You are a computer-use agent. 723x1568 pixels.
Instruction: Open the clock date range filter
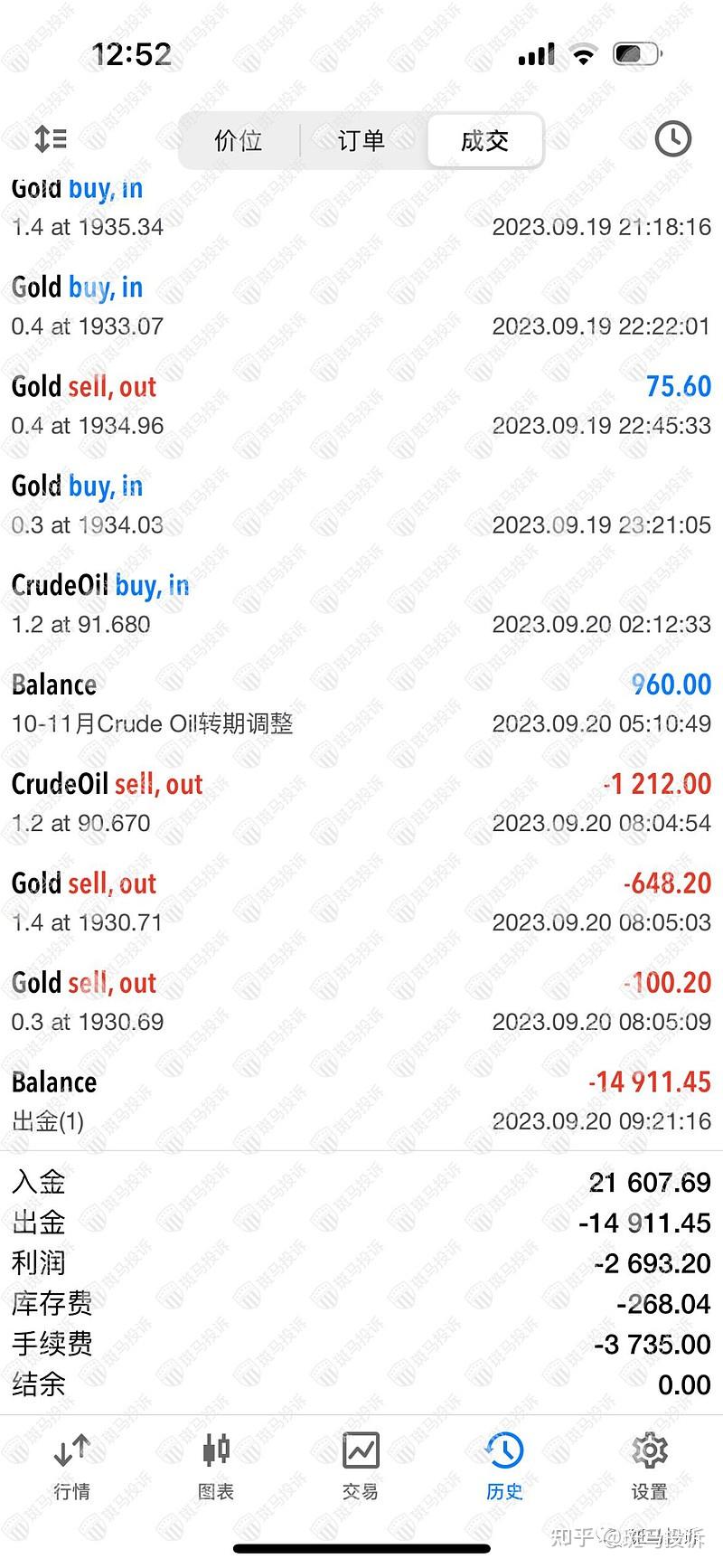tap(672, 139)
